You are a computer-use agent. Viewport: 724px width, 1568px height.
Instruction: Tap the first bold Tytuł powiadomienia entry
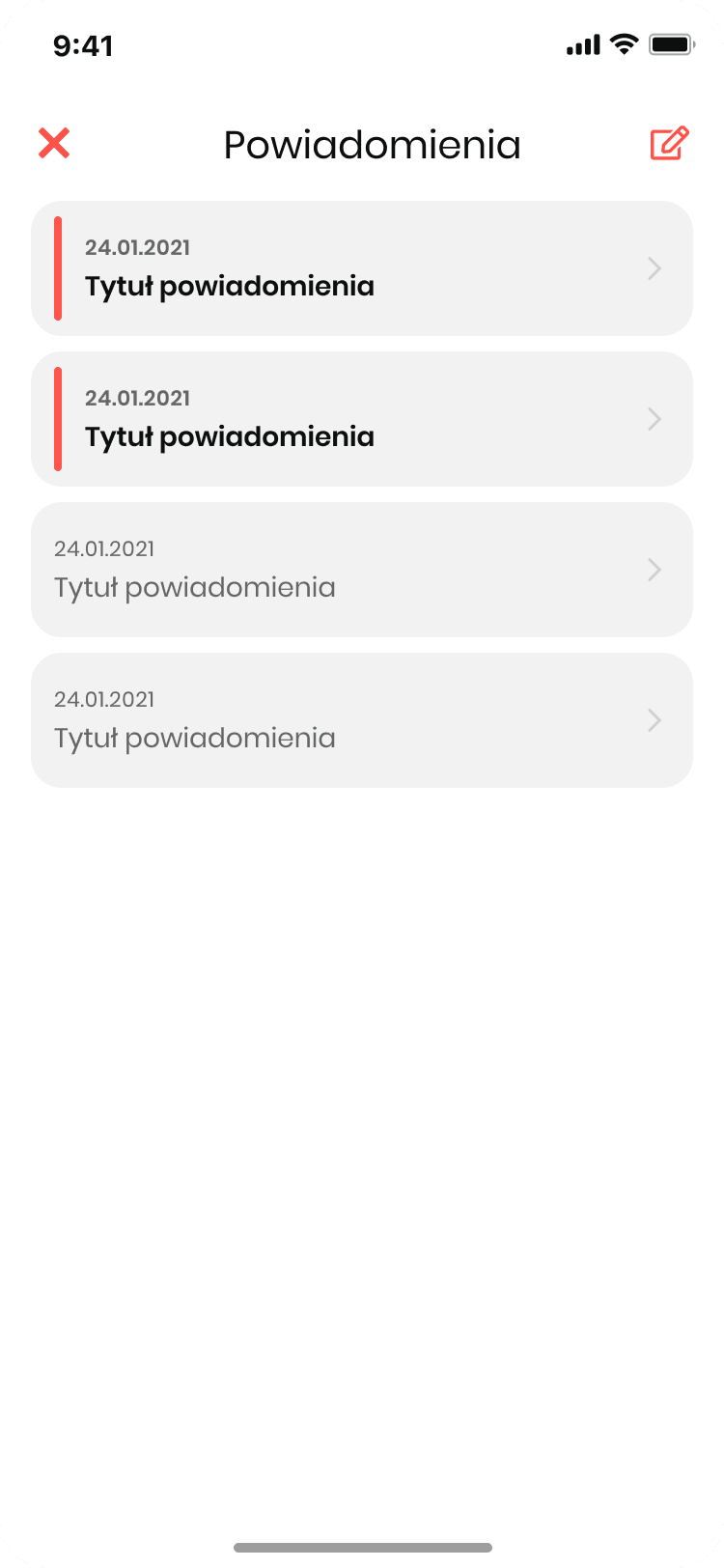click(x=229, y=286)
